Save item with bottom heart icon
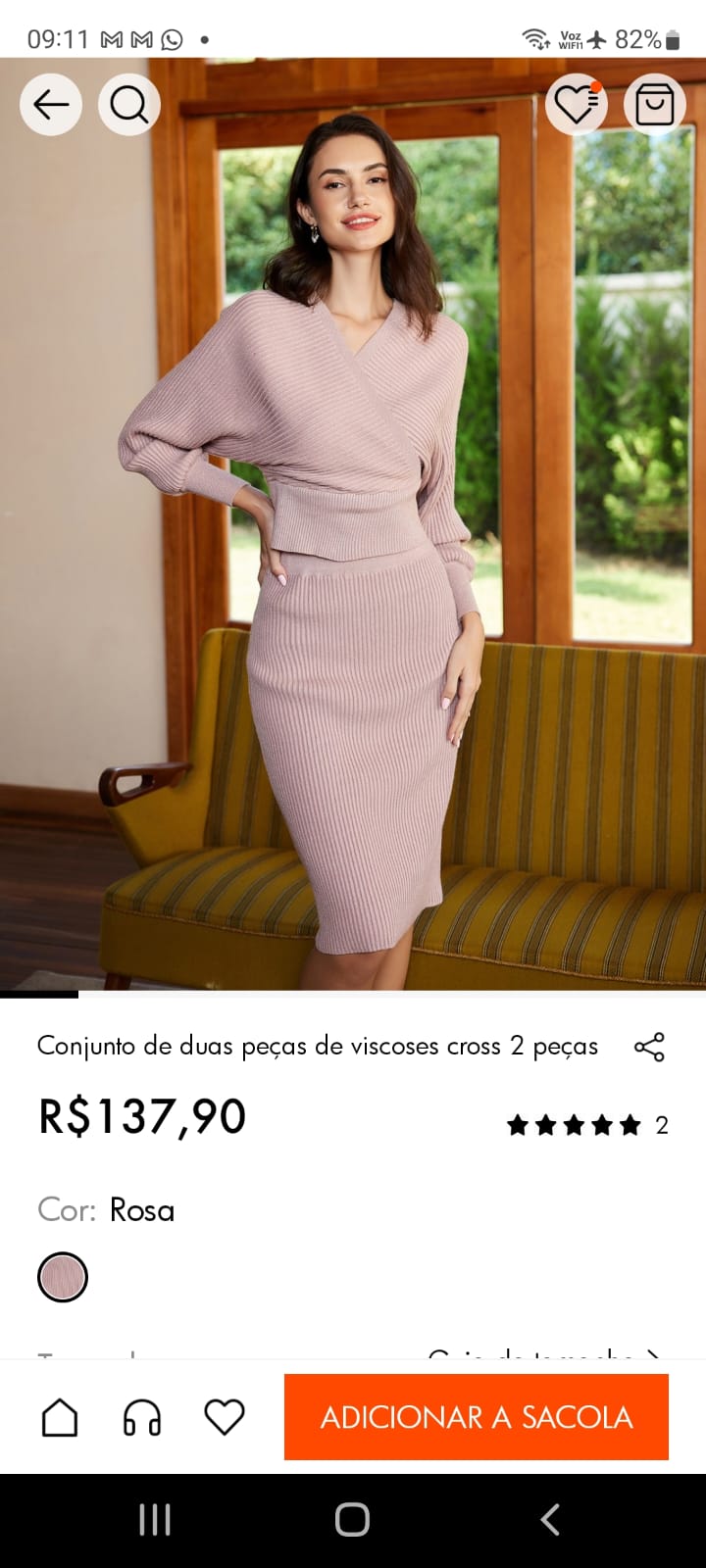Image resolution: width=706 pixels, height=1568 pixels. (224, 1417)
